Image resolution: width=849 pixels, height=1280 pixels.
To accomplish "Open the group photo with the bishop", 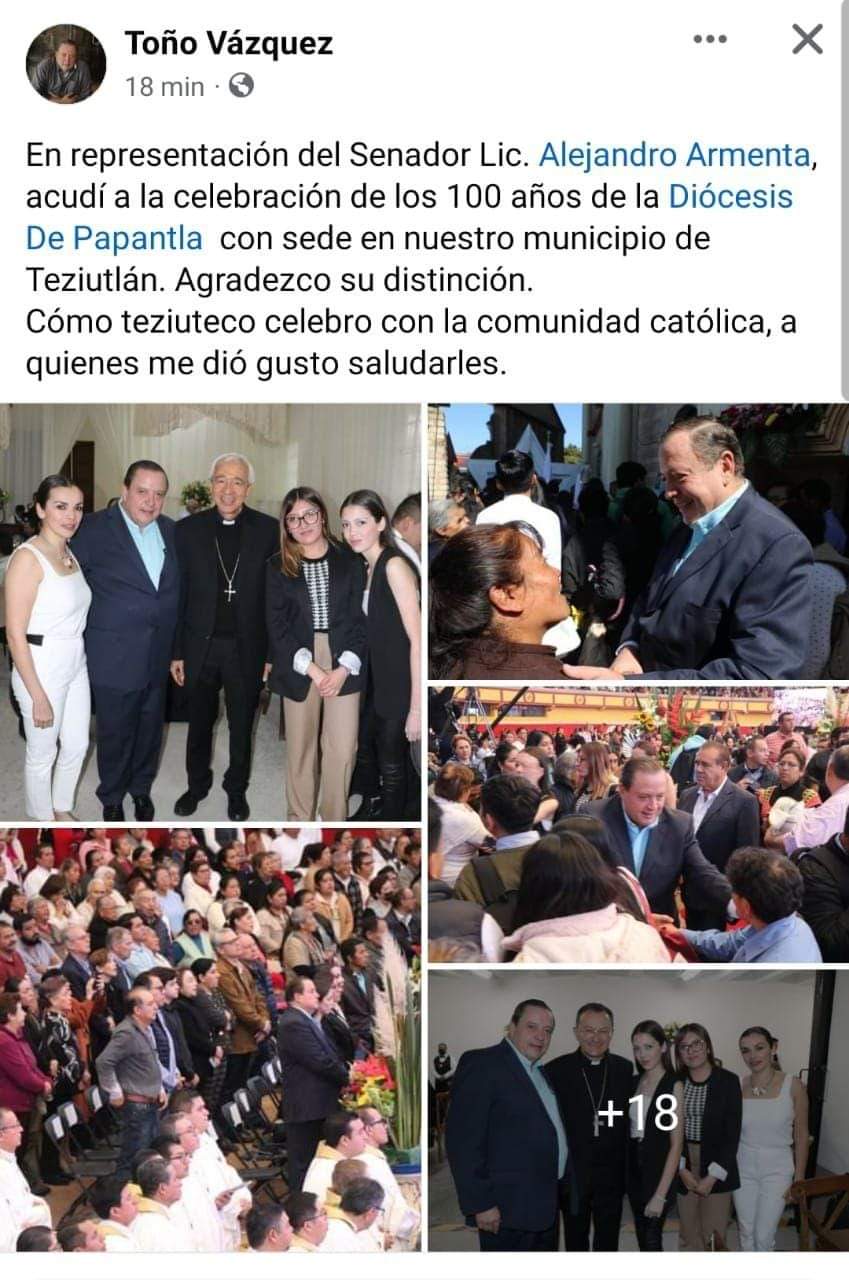I will tap(211, 611).
